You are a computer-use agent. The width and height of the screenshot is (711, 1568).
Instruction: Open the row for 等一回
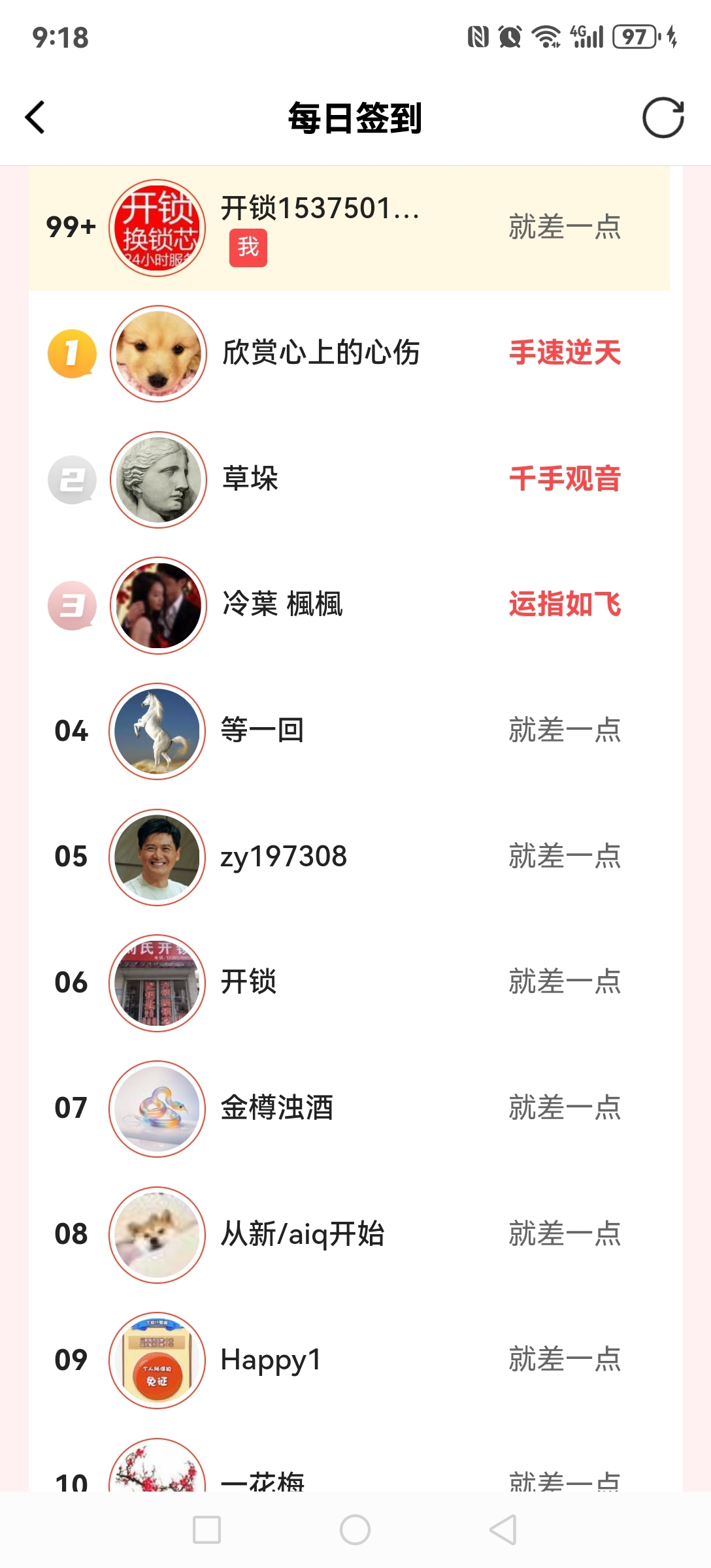pos(349,730)
